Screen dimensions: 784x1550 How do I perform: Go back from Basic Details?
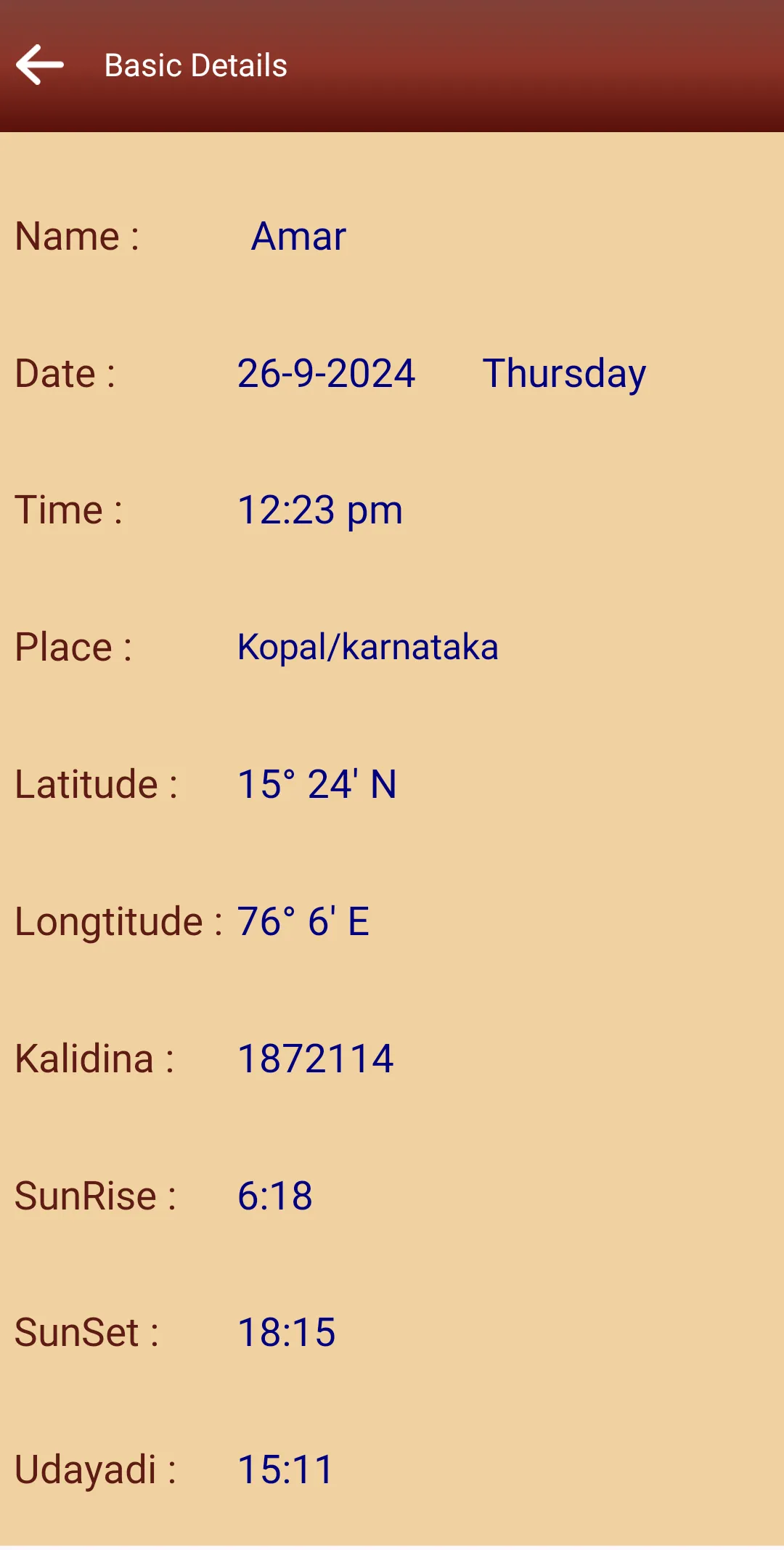(40, 65)
